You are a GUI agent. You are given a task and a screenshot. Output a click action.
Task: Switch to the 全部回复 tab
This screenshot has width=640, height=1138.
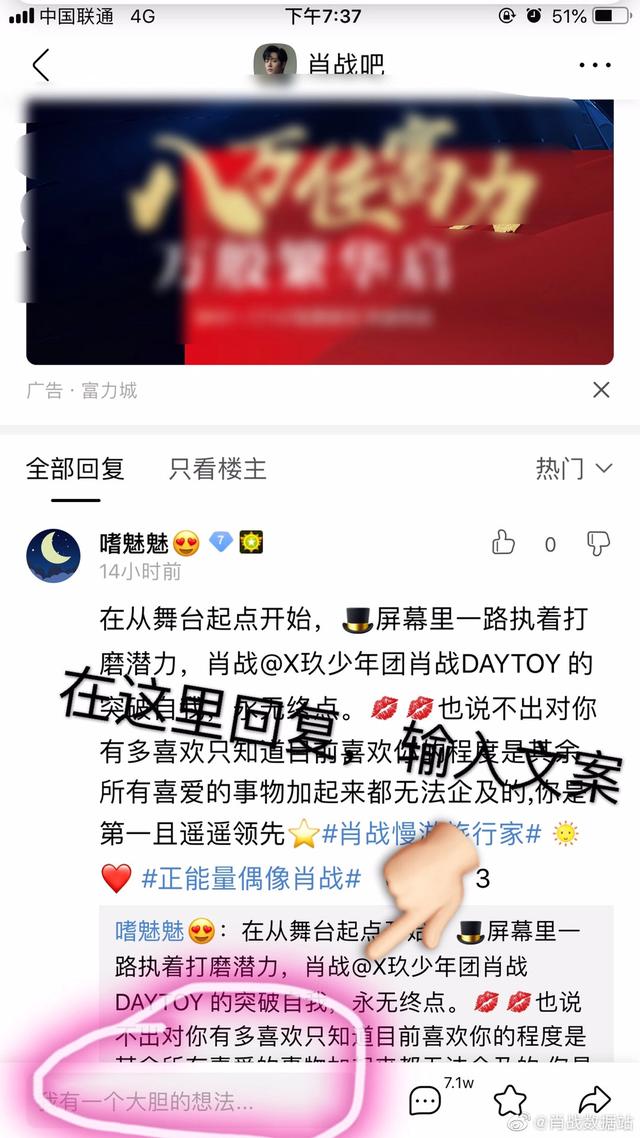coord(76,469)
